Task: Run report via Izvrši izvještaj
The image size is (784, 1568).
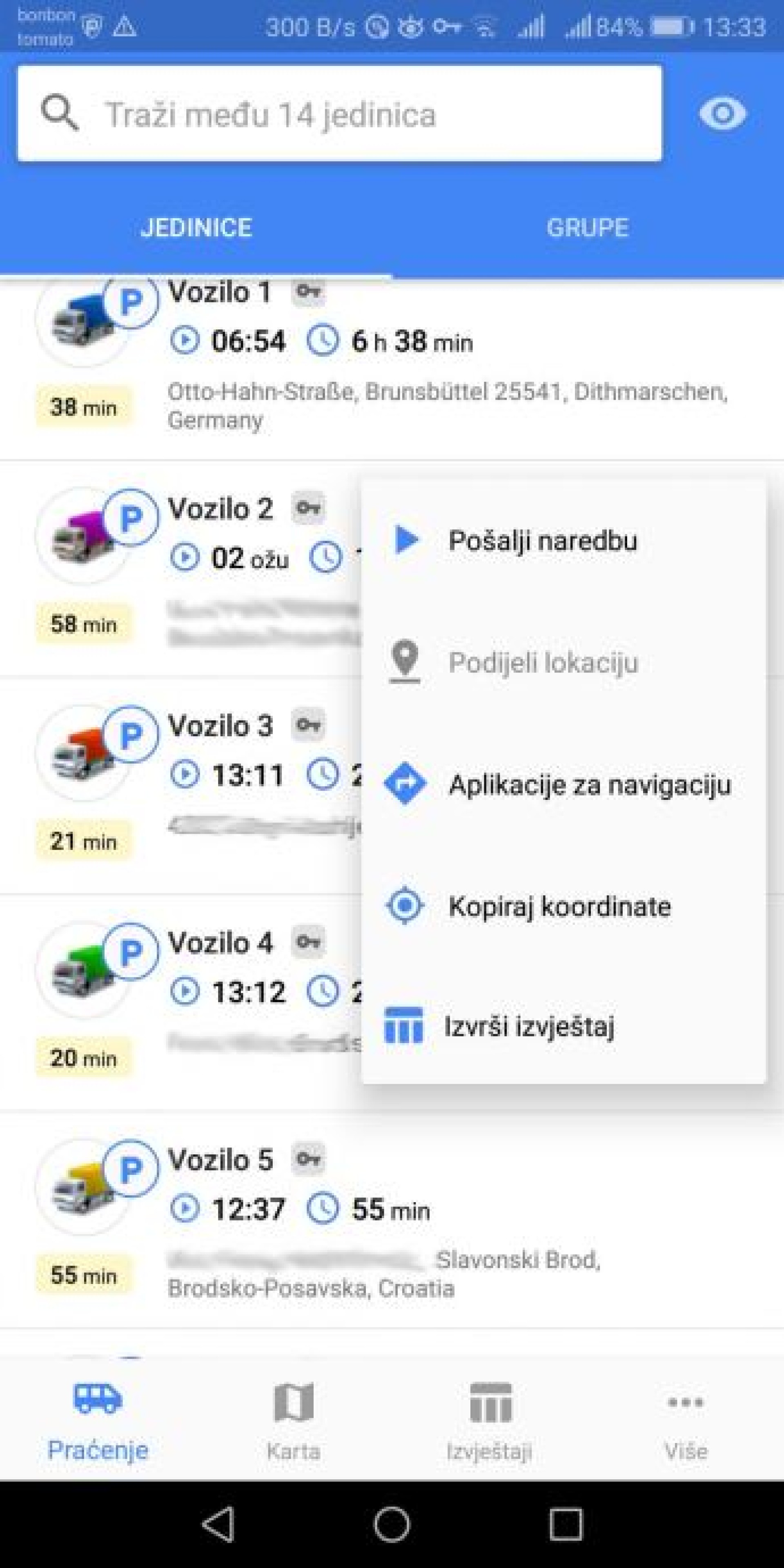Action: [563, 1026]
